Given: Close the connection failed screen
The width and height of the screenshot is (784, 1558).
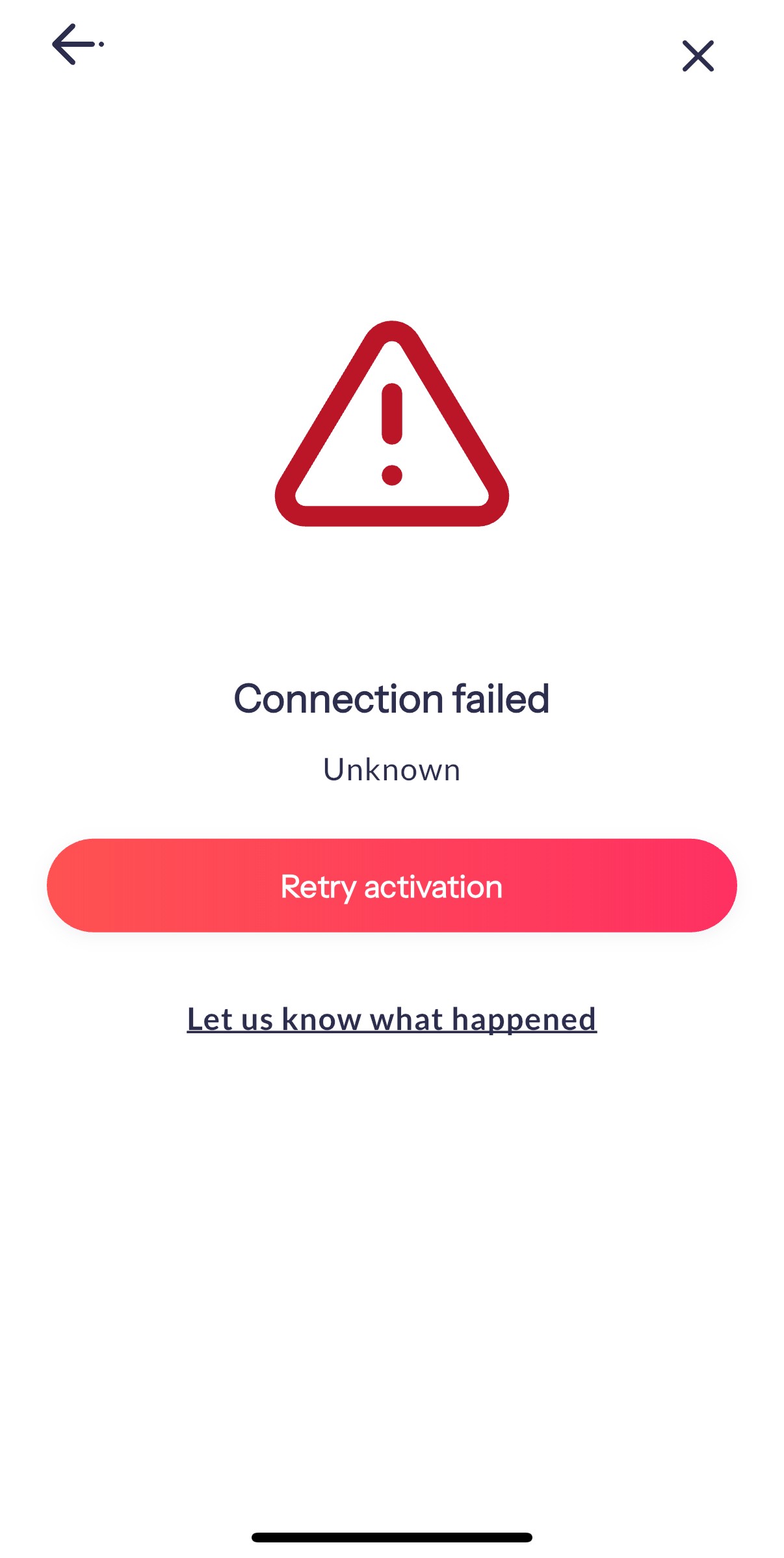Looking at the screenshot, I should tap(698, 56).
